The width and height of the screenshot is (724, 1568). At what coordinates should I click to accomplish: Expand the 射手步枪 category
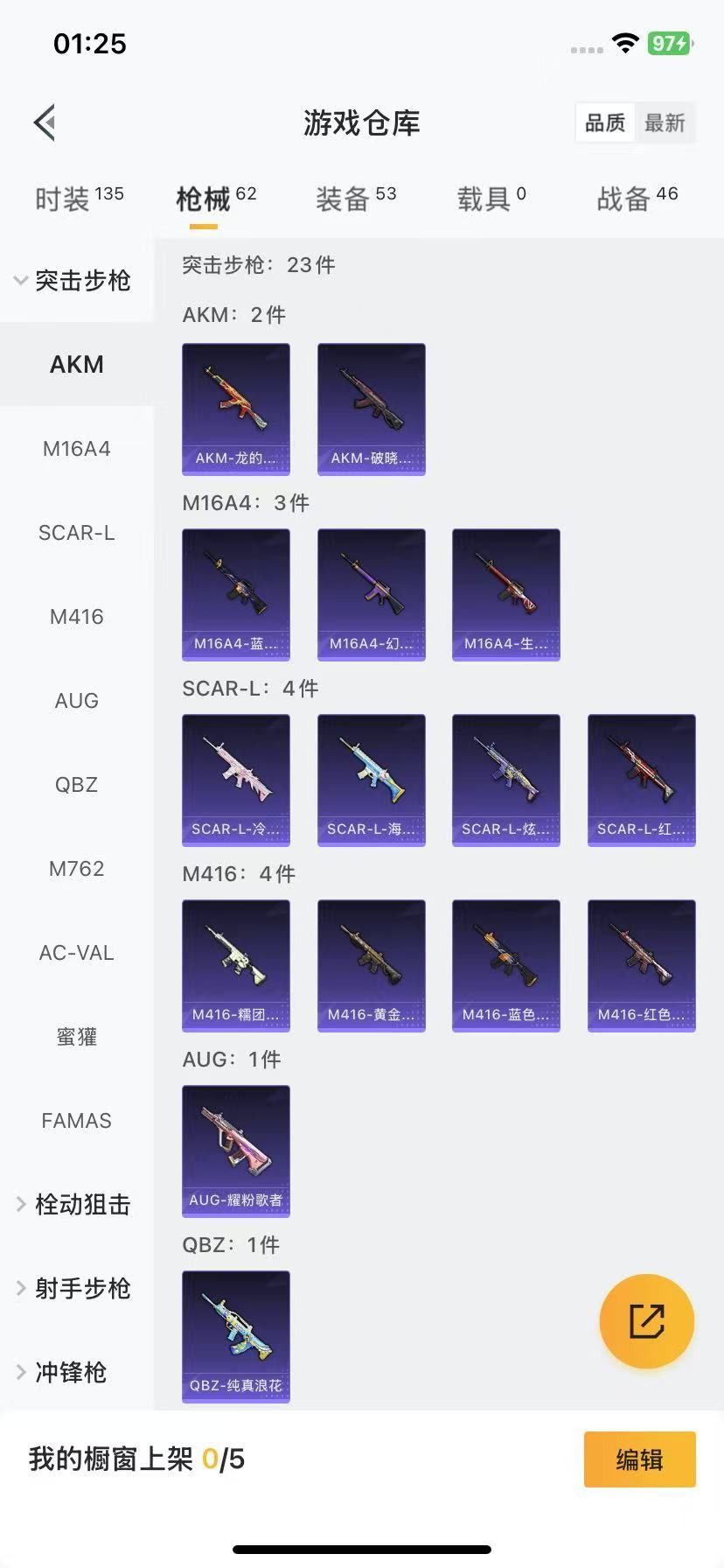tap(74, 1289)
